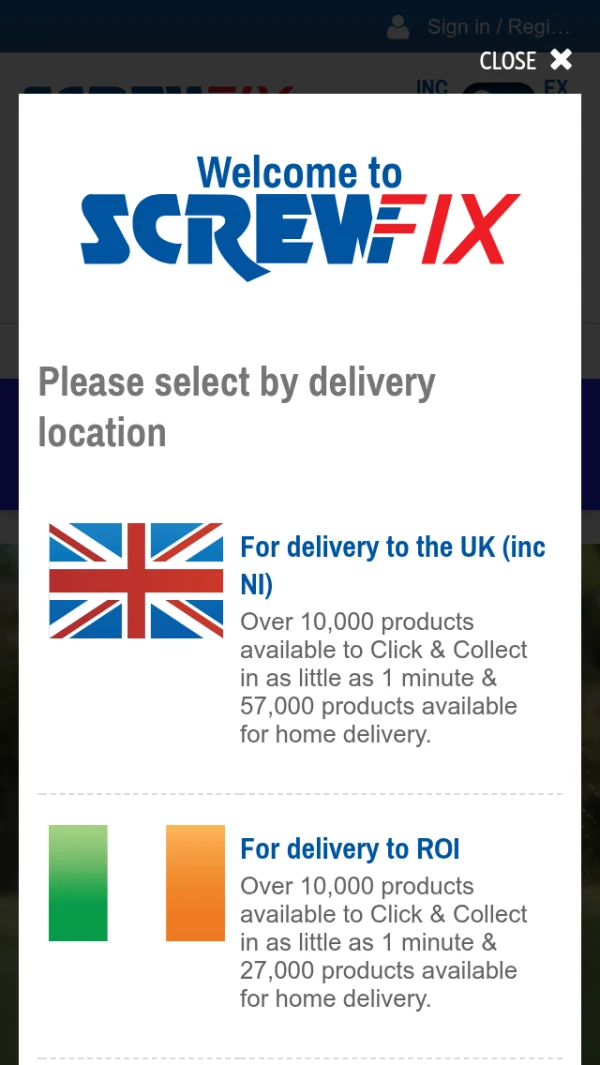This screenshot has height=1065, width=600.
Task: Tap the Ireland flag image
Action: 136,883
